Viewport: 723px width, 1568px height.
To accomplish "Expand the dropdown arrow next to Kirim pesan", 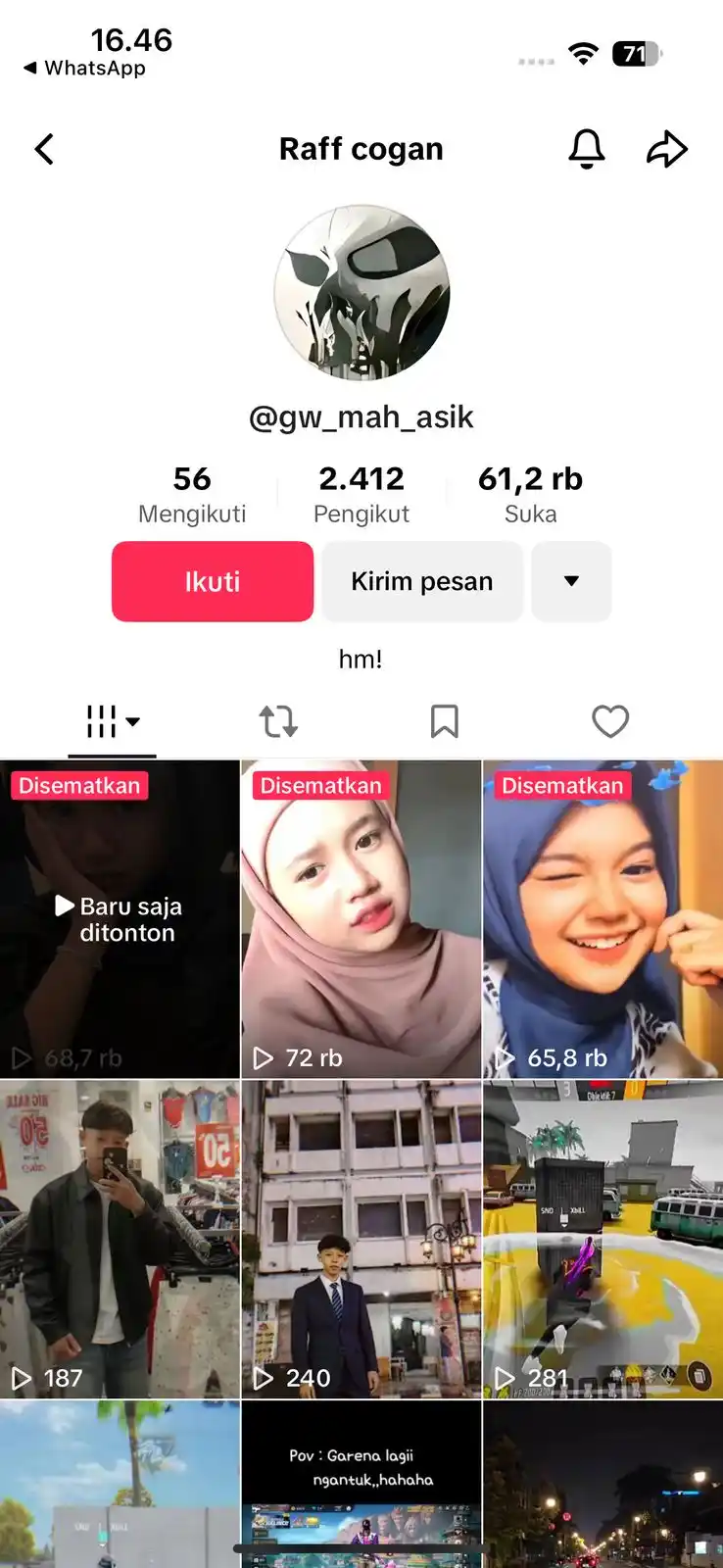I will (571, 581).
